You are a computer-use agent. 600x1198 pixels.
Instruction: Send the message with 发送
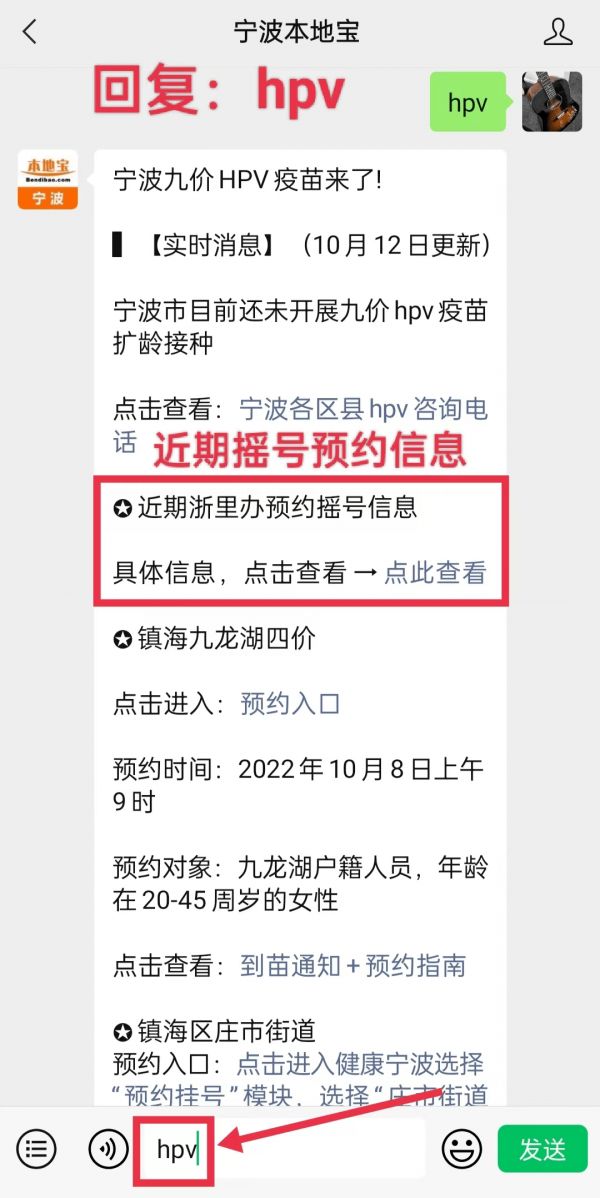point(542,1150)
